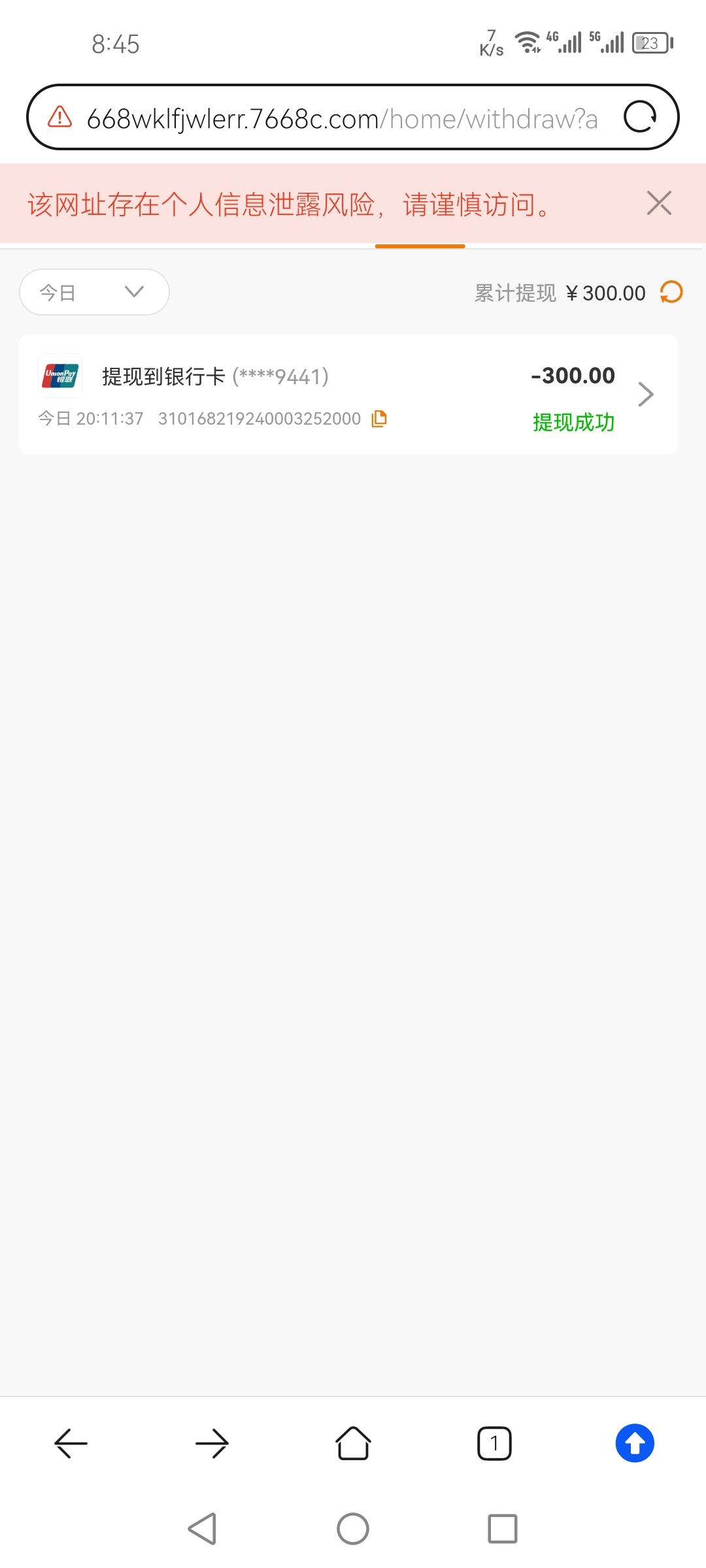Open the browser home page
The height and width of the screenshot is (1568, 706).
[353, 1443]
